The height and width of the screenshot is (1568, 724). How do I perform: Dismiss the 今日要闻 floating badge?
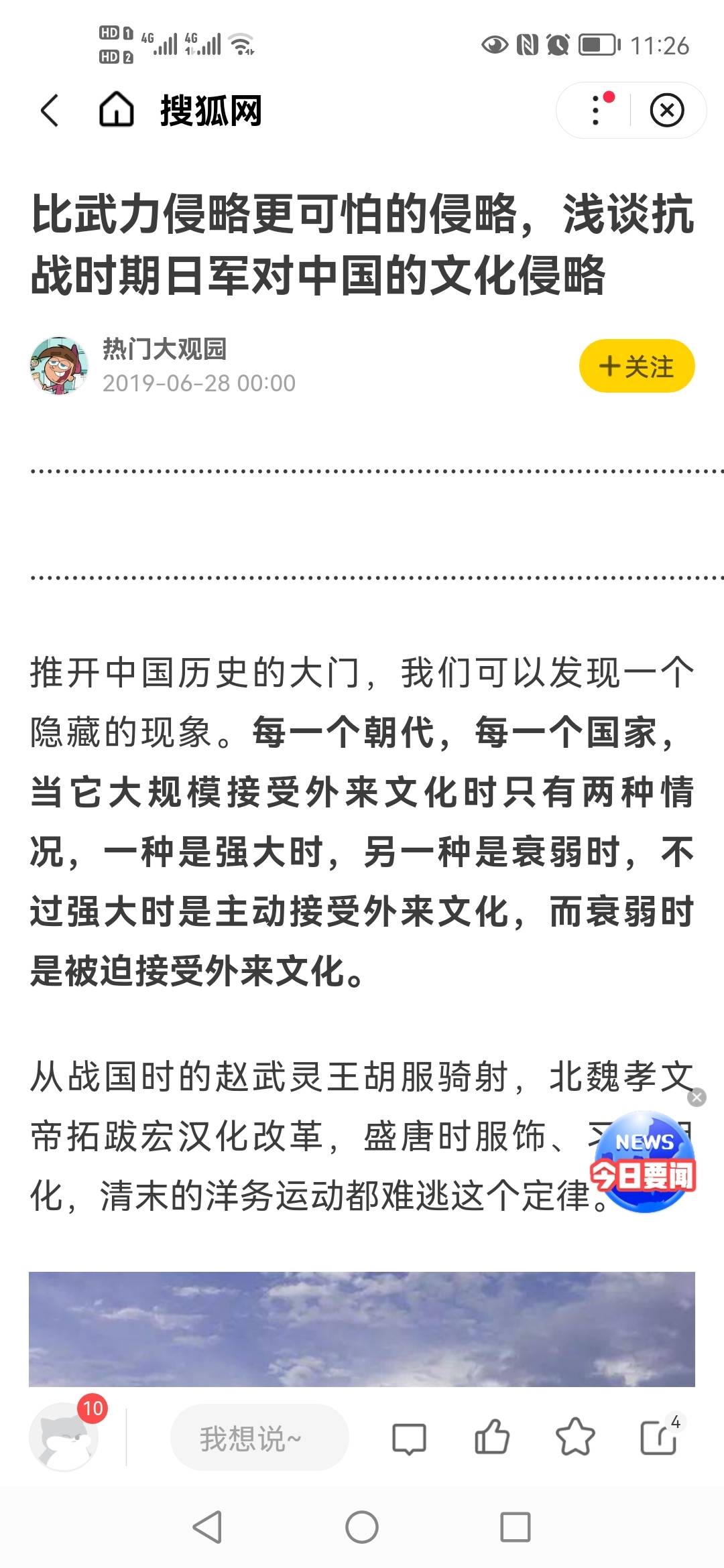pos(697,1097)
